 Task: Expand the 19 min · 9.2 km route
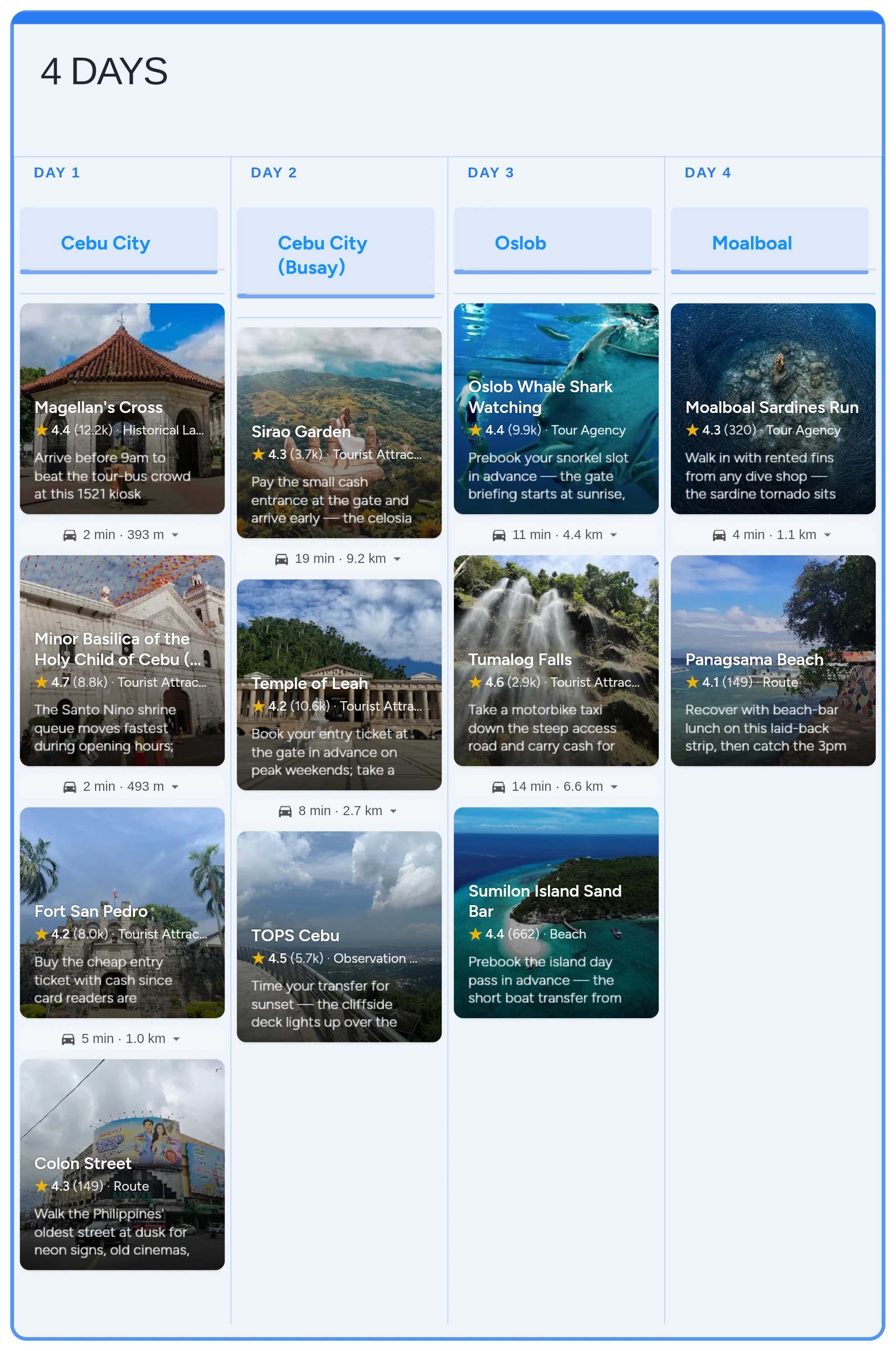pyautogui.click(x=339, y=559)
